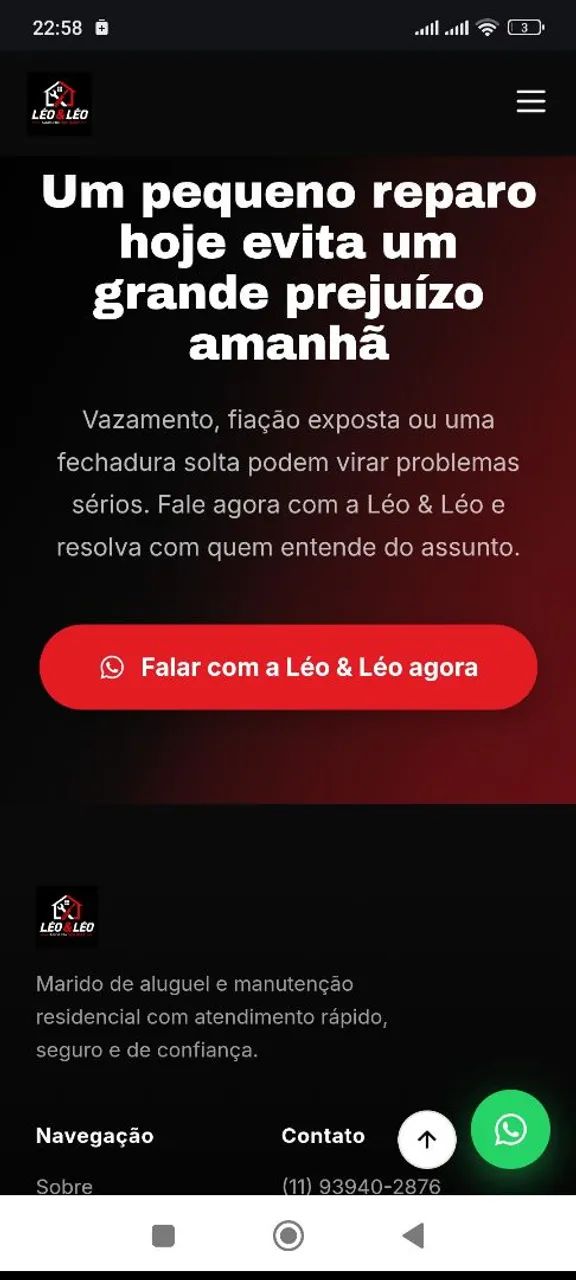
Task: Open the hamburger menu
Action: [531, 102]
